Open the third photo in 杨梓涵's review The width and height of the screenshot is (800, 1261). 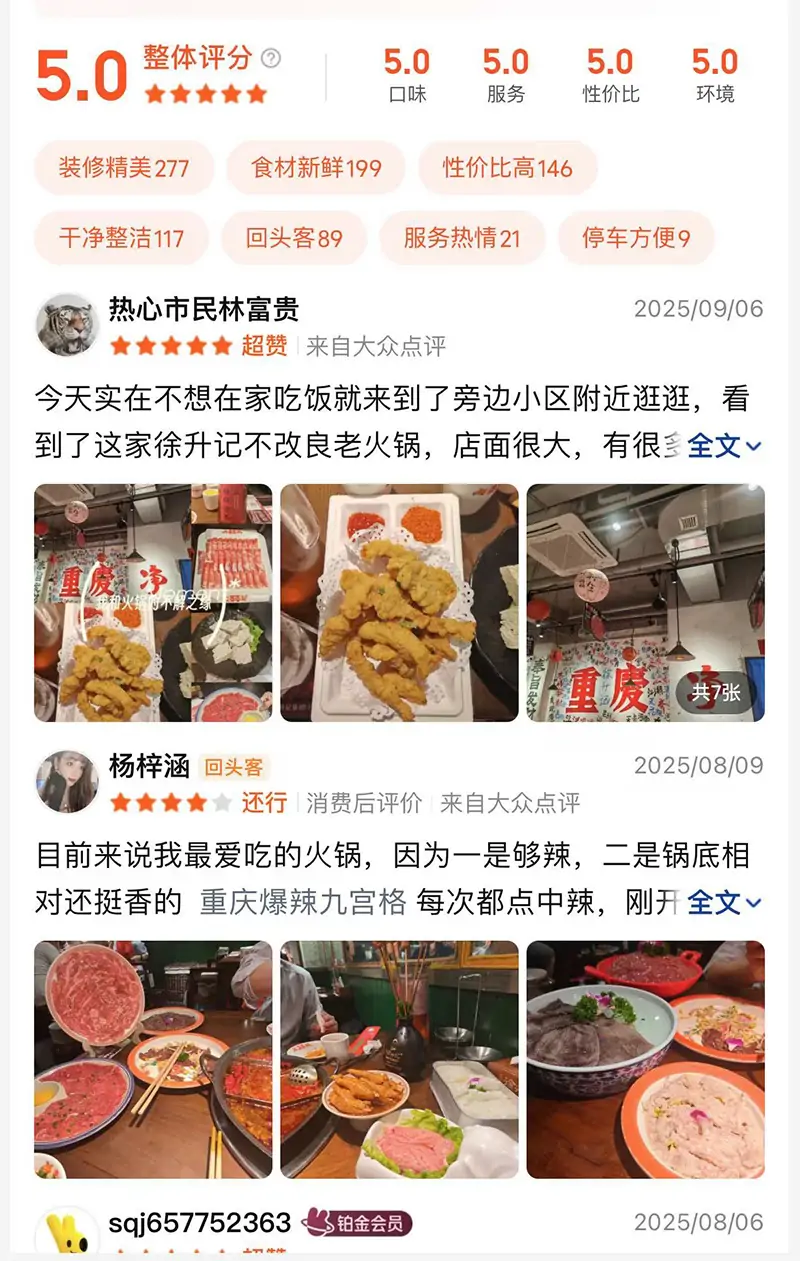pyautogui.click(x=646, y=1059)
